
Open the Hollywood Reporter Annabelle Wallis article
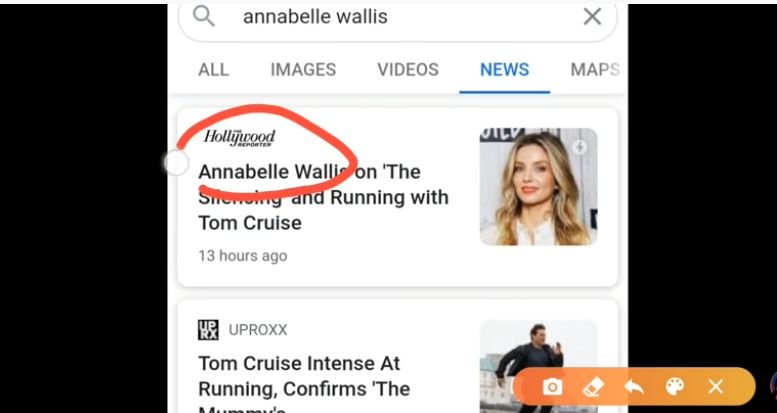coord(323,197)
